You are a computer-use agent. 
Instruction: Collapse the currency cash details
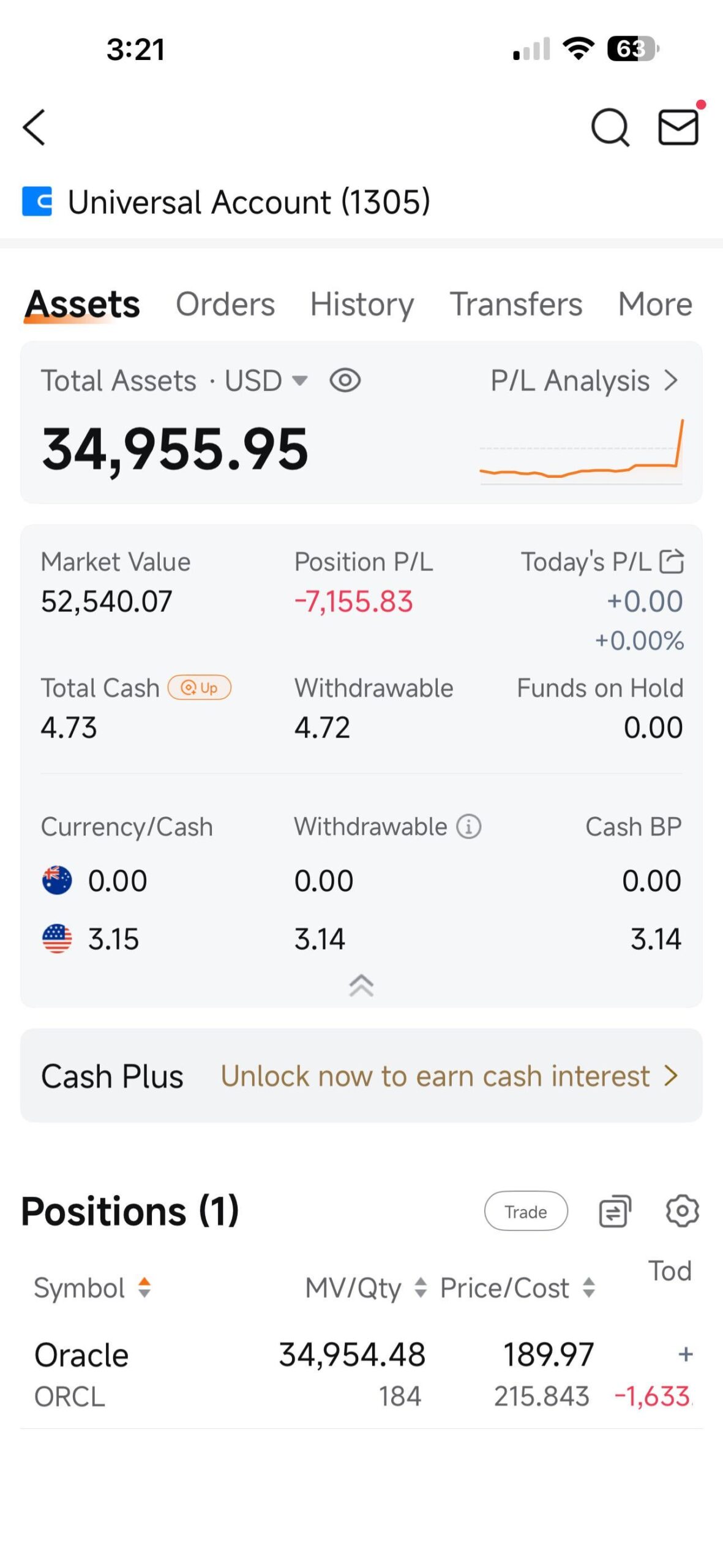(361, 985)
